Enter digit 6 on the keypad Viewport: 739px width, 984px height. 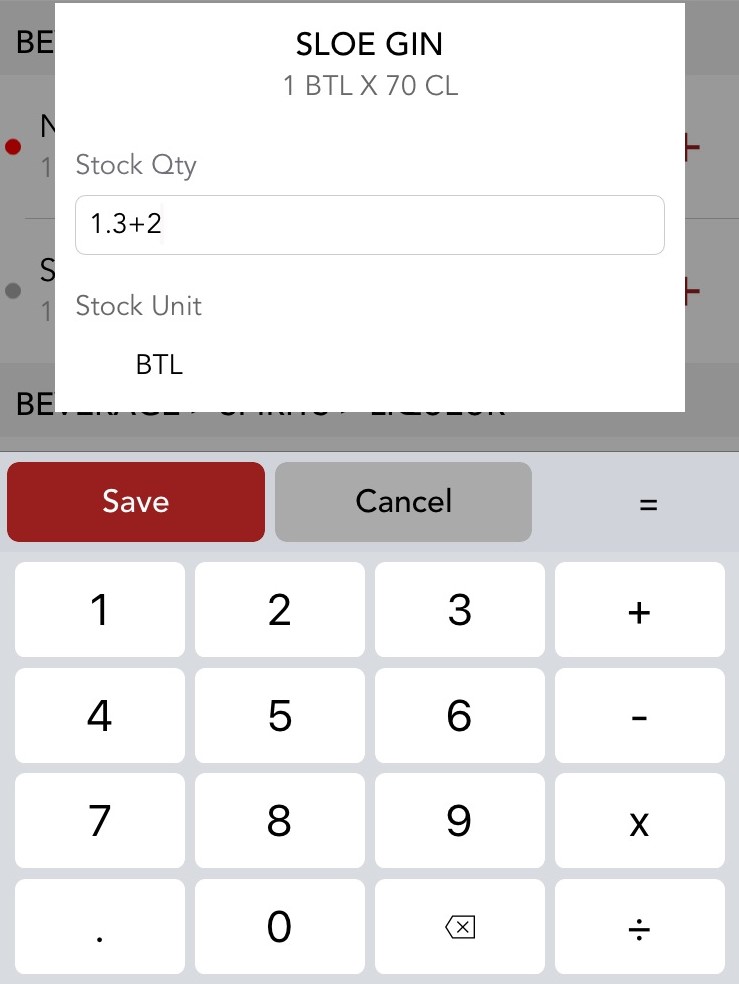[460, 716]
